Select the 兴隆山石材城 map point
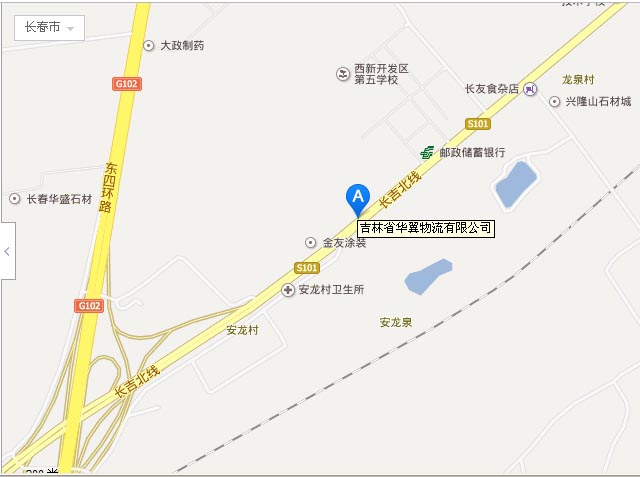640x477 pixels. click(555, 101)
